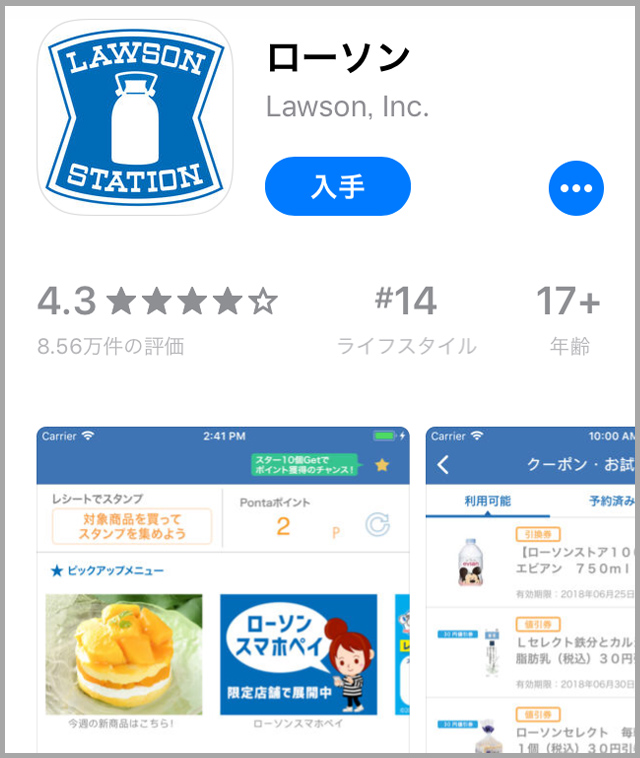Open the screenshot preview showing Pontaポイント
This screenshot has height=758, width=640.
coord(223,588)
